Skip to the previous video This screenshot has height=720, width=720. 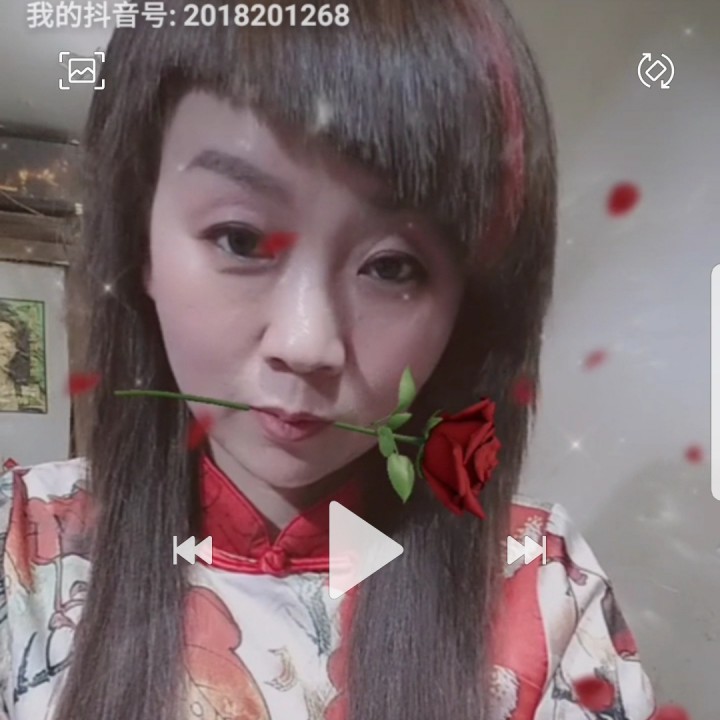point(193,550)
